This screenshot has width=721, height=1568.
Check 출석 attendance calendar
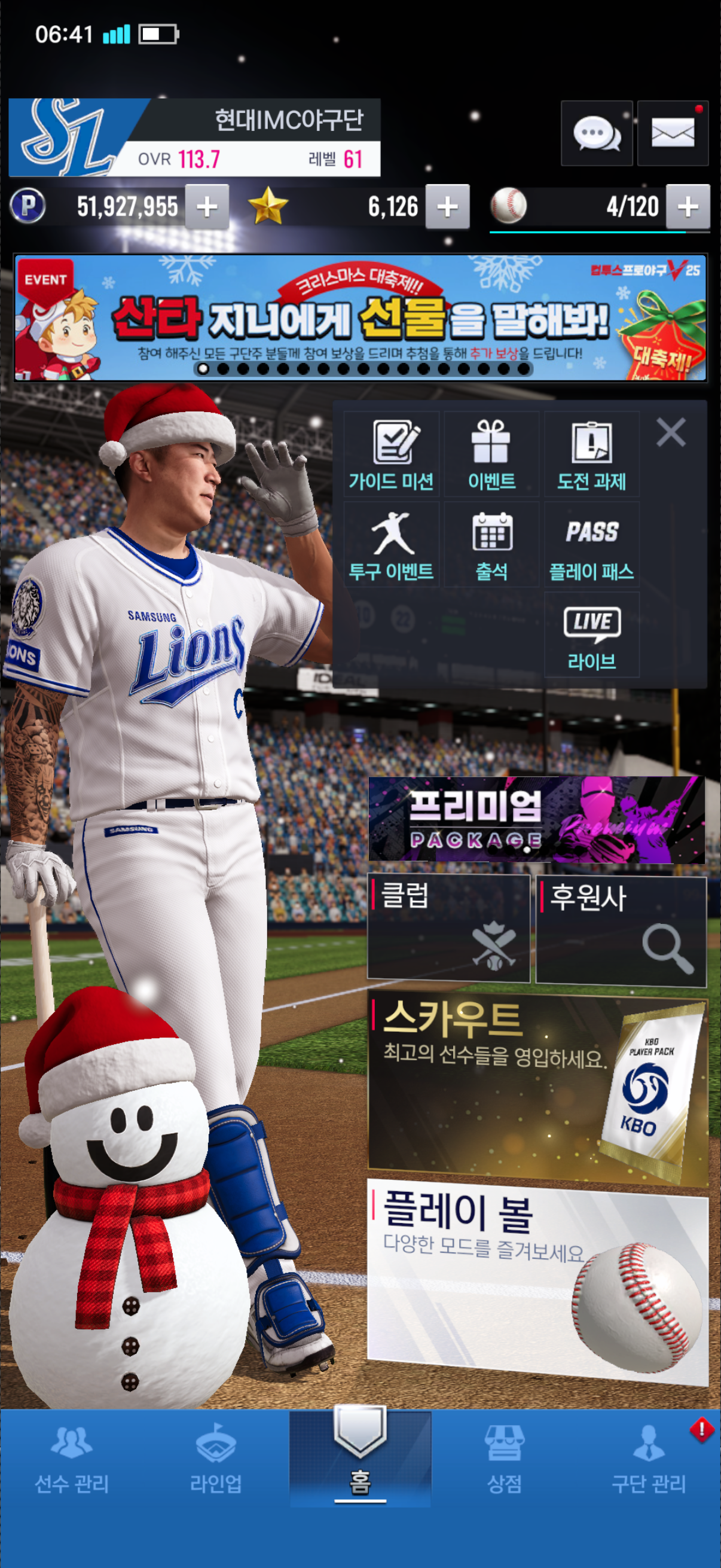[491, 544]
